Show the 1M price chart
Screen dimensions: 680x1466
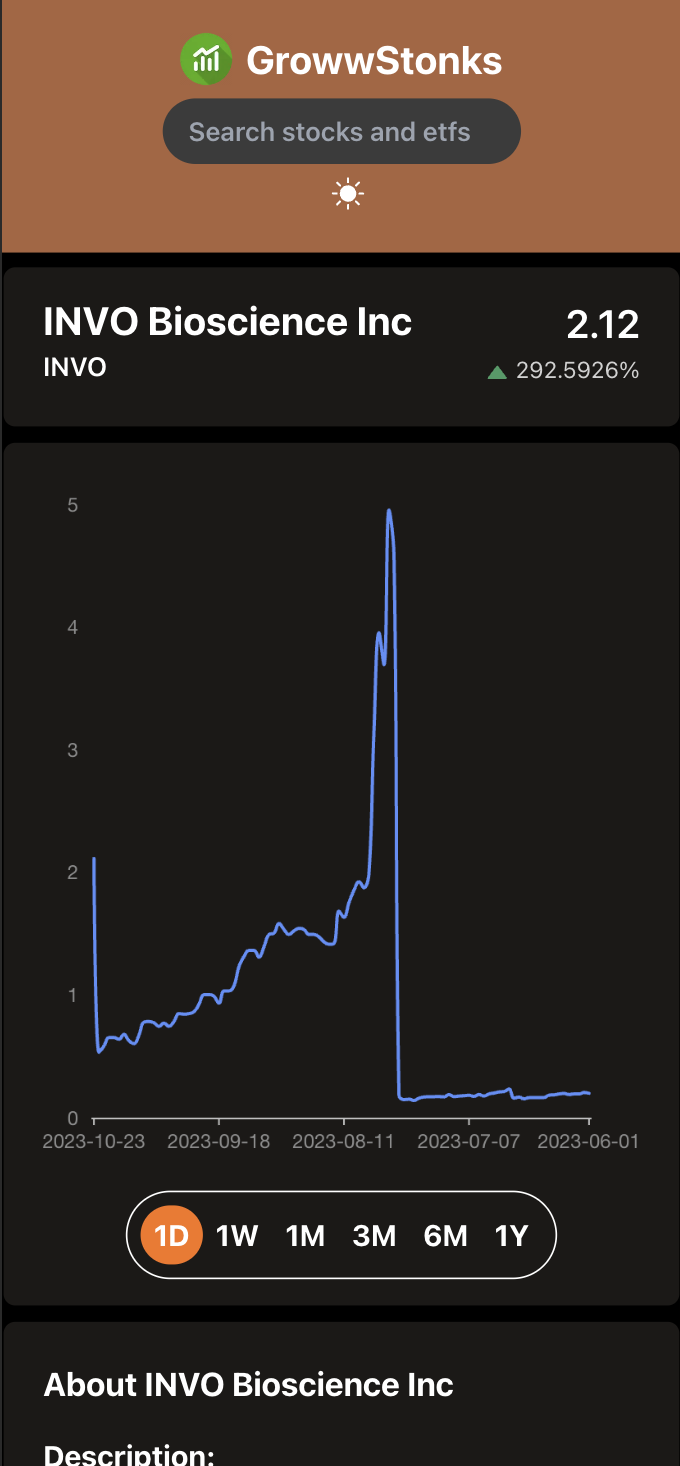(305, 1236)
